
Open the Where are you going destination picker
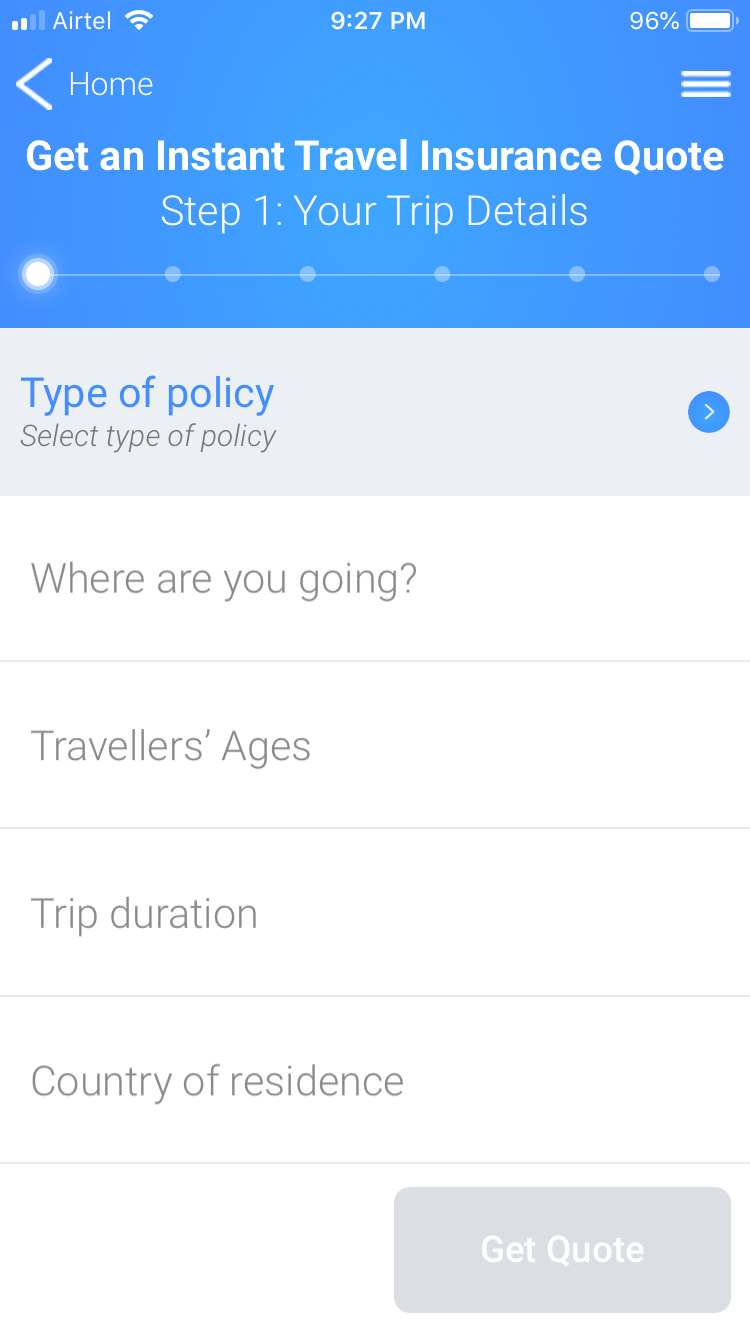pos(225,578)
